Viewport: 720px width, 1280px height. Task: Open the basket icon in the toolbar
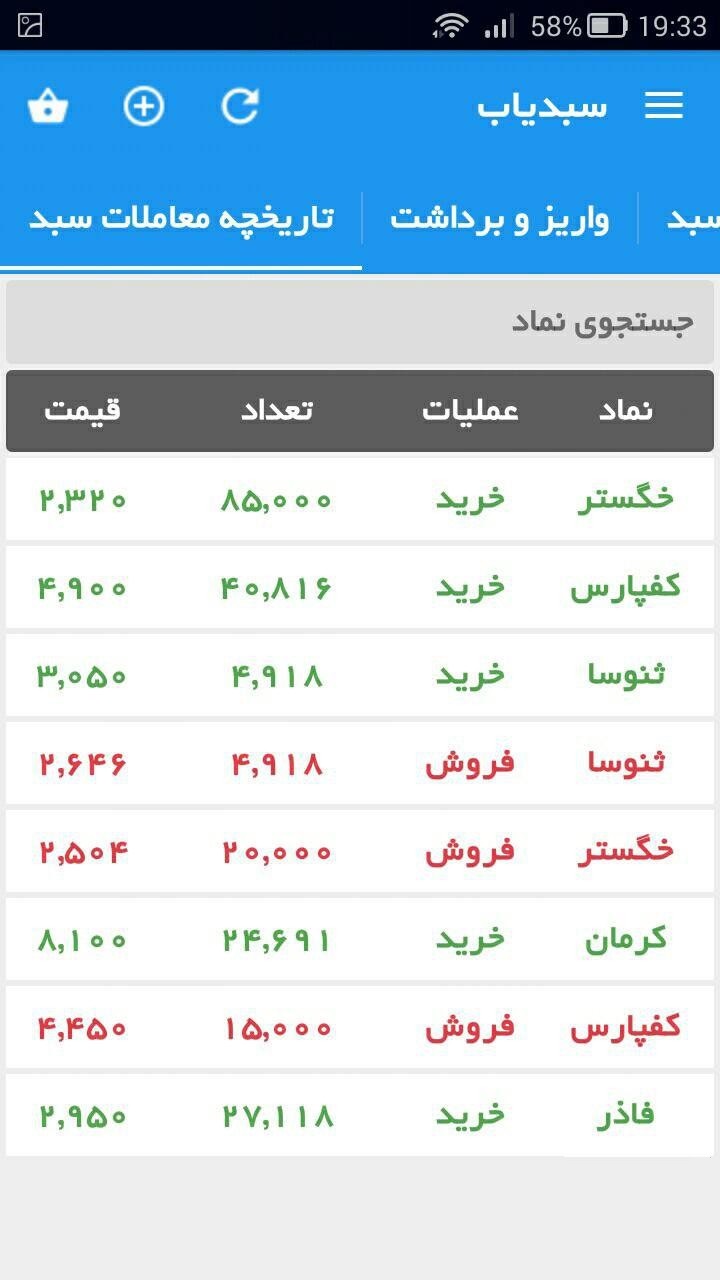click(47, 107)
